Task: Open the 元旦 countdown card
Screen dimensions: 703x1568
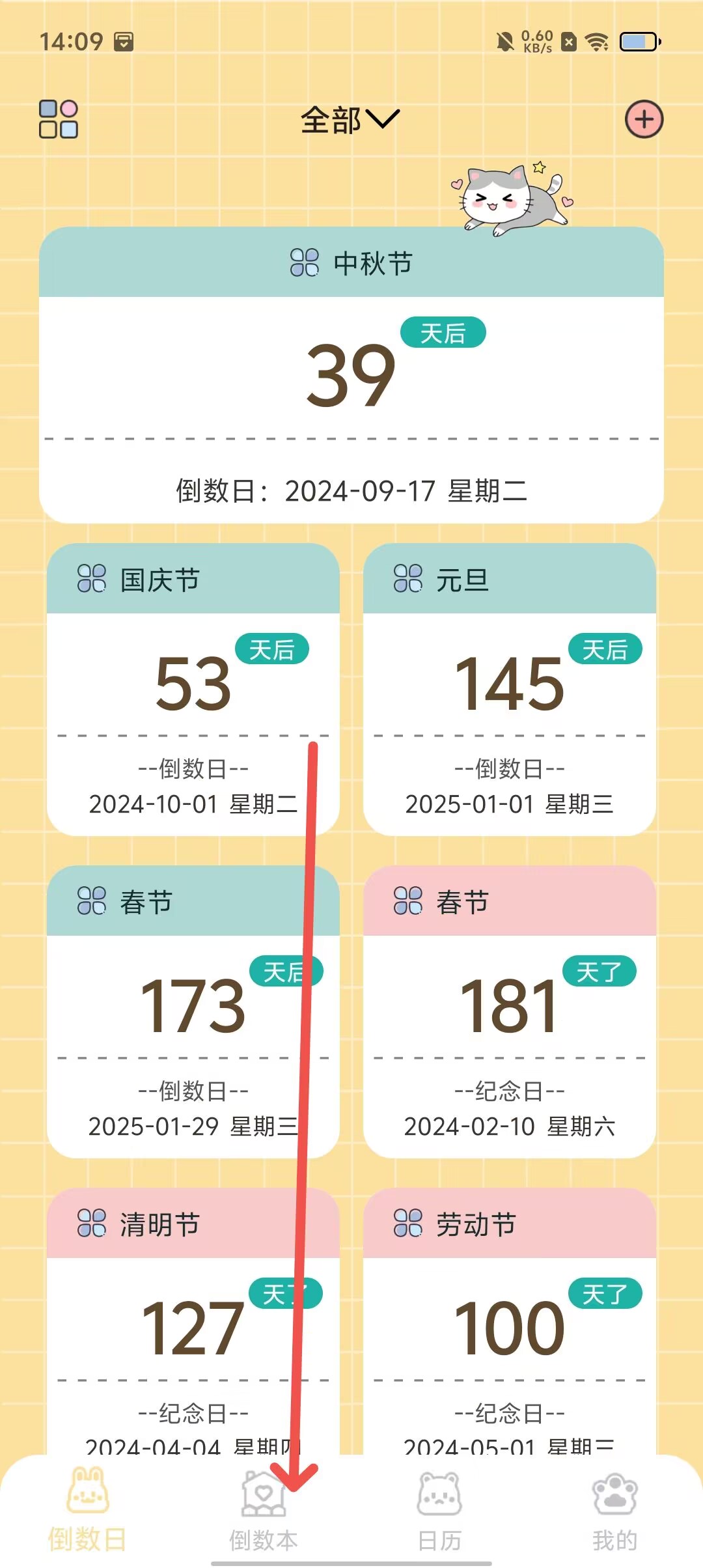Action: [x=509, y=690]
